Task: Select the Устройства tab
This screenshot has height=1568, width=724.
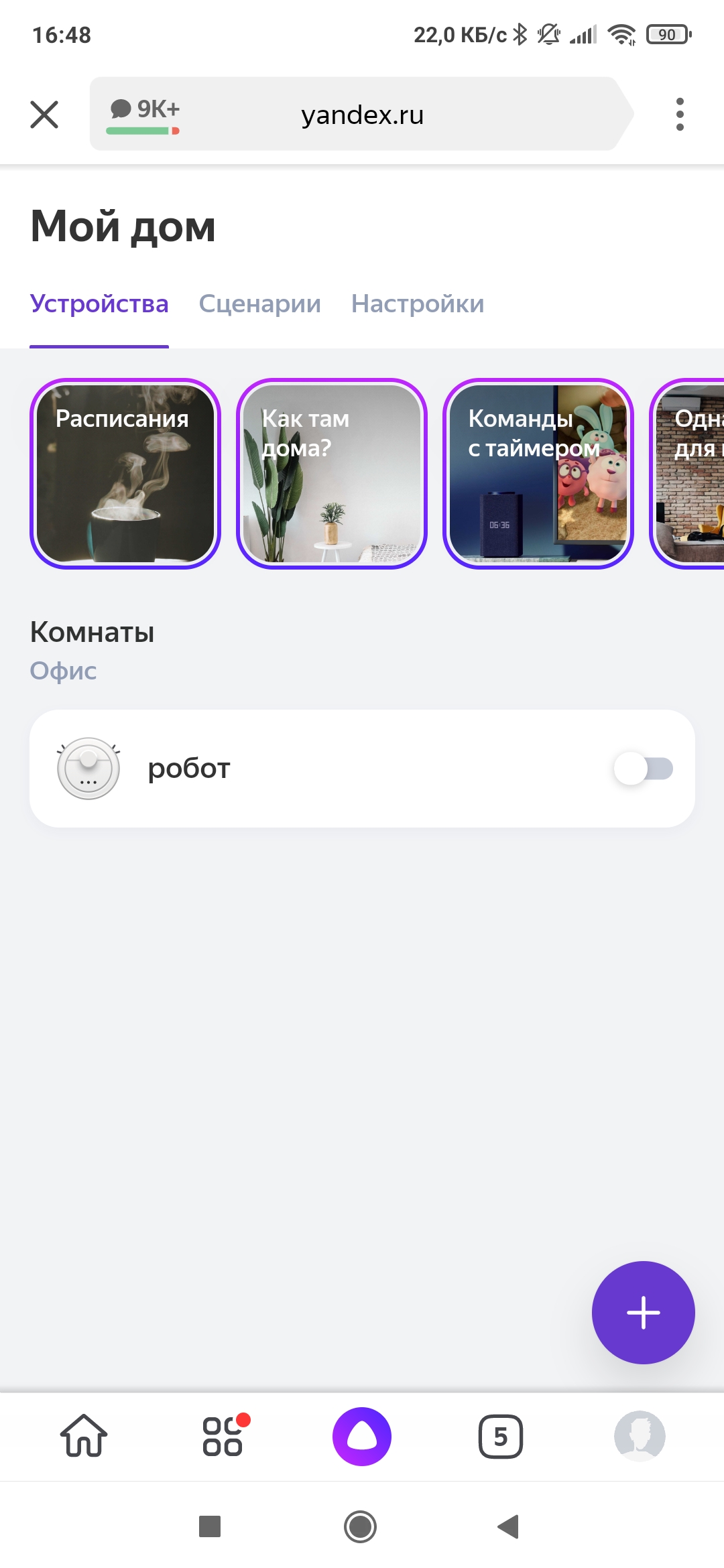Action: click(x=99, y=304)
